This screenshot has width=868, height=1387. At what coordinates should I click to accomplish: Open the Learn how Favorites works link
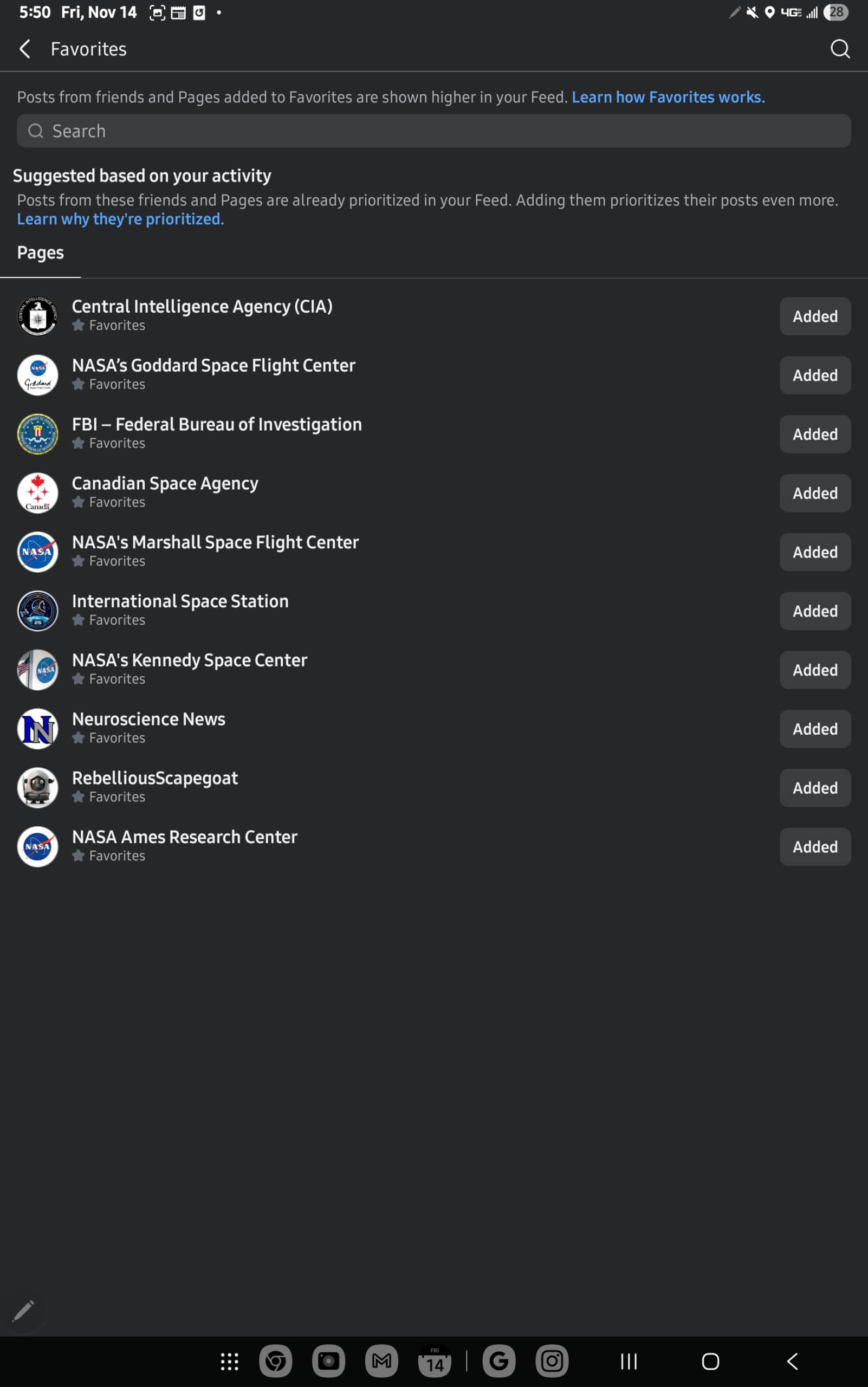coord(668,97)
